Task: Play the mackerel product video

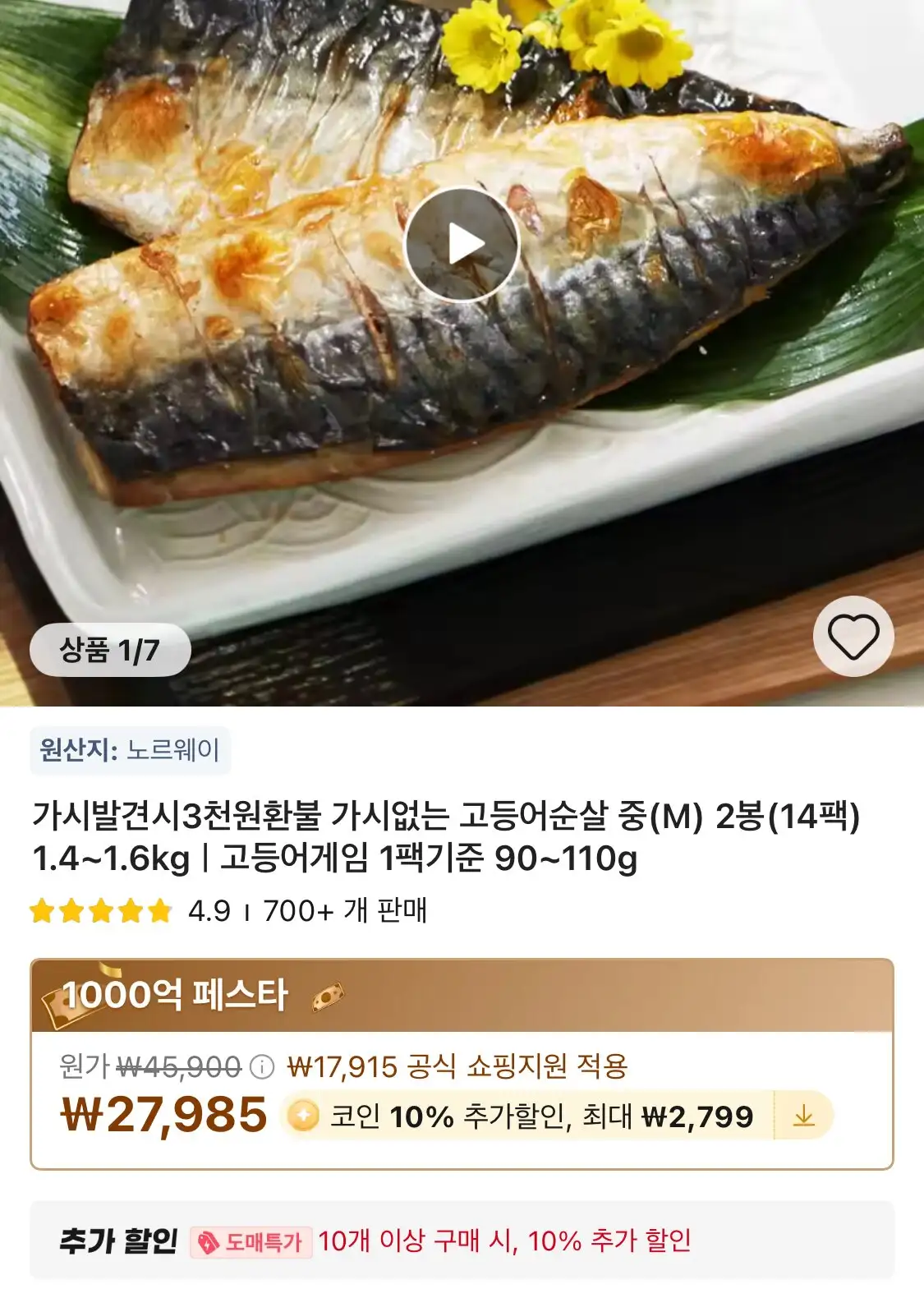Action: (x=462, y=245)
